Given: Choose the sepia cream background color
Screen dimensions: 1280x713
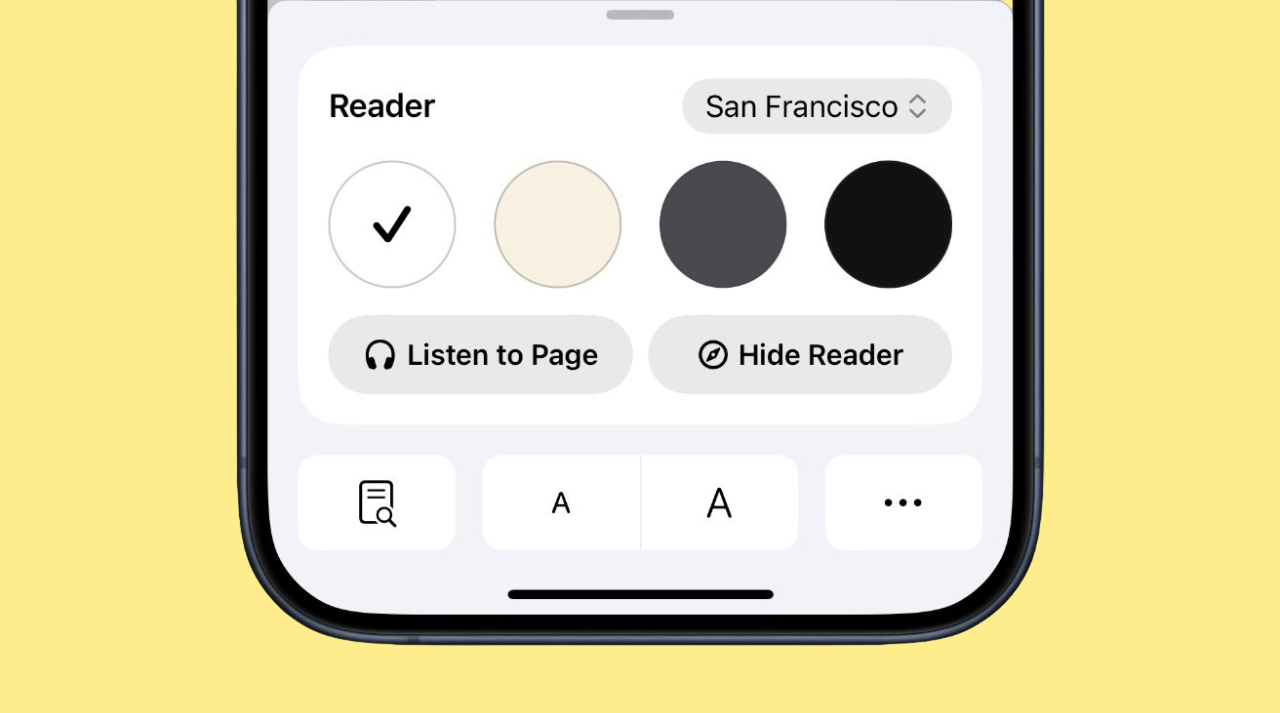Looking at the screenshot, I should 557,224.
